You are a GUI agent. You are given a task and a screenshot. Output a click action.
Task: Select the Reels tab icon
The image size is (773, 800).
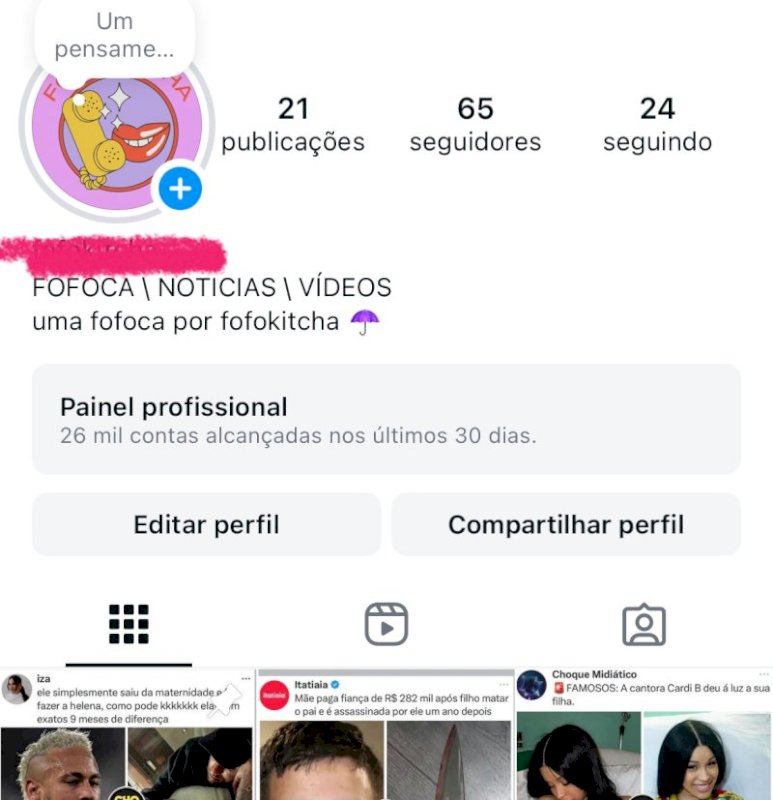(386, 623)
